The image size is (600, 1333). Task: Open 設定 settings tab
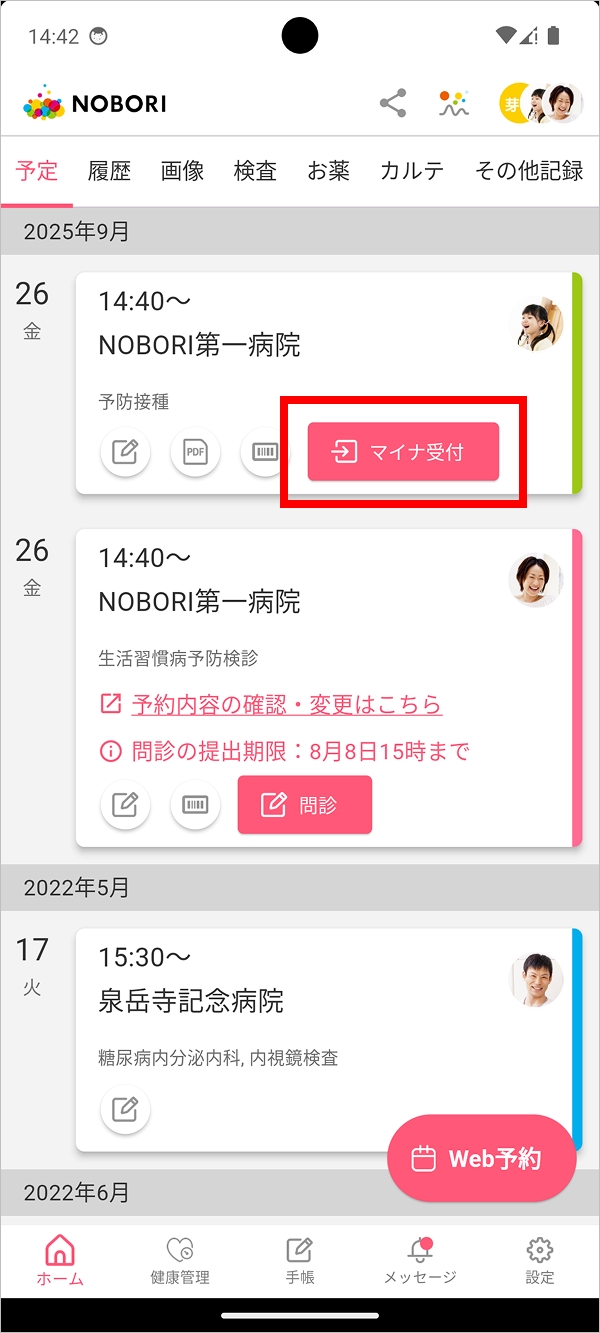pyautogui.click(x=540, y=1260)
